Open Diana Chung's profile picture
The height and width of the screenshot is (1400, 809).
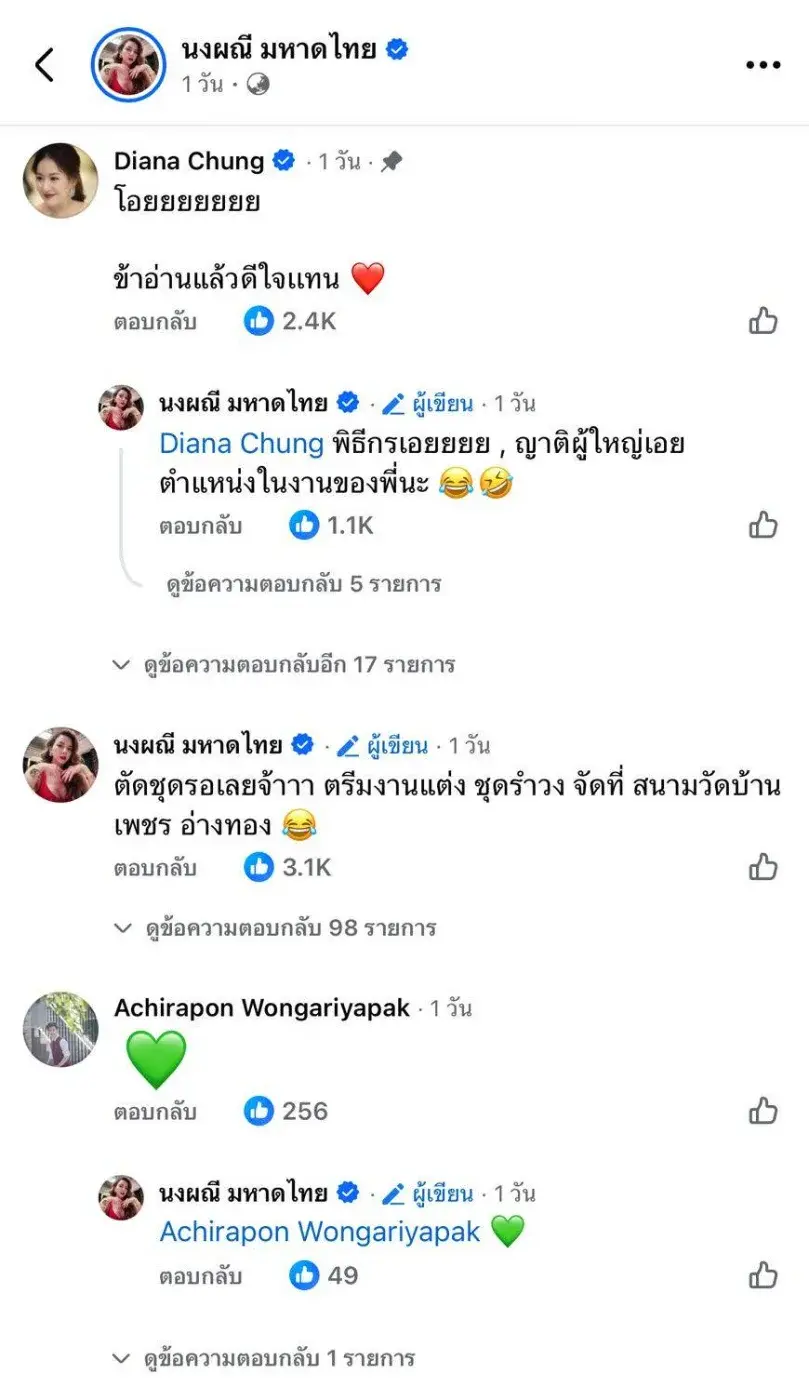(x=60, y=180)
